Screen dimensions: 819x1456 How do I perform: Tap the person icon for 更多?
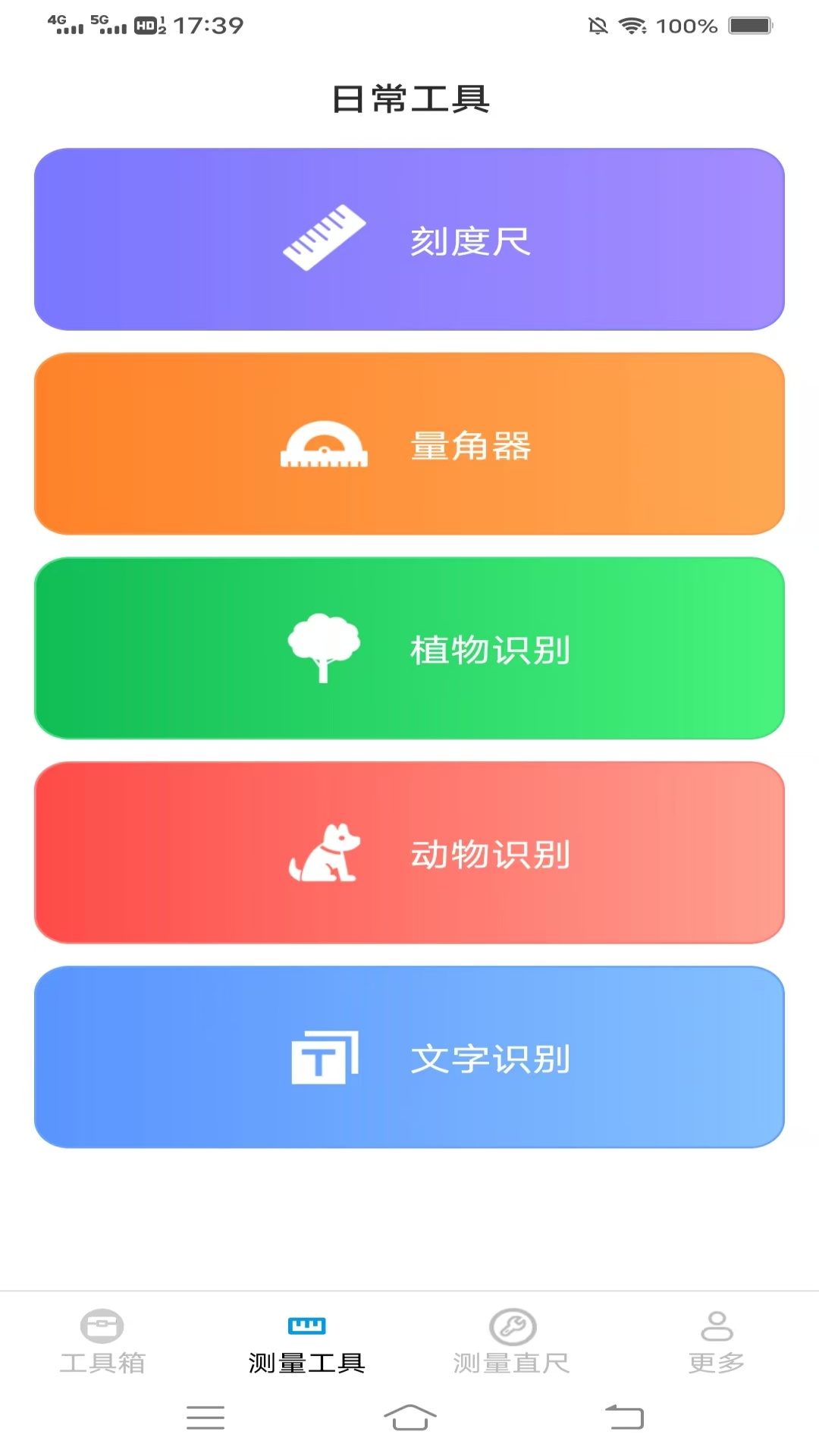click(x=717, y=1325)
